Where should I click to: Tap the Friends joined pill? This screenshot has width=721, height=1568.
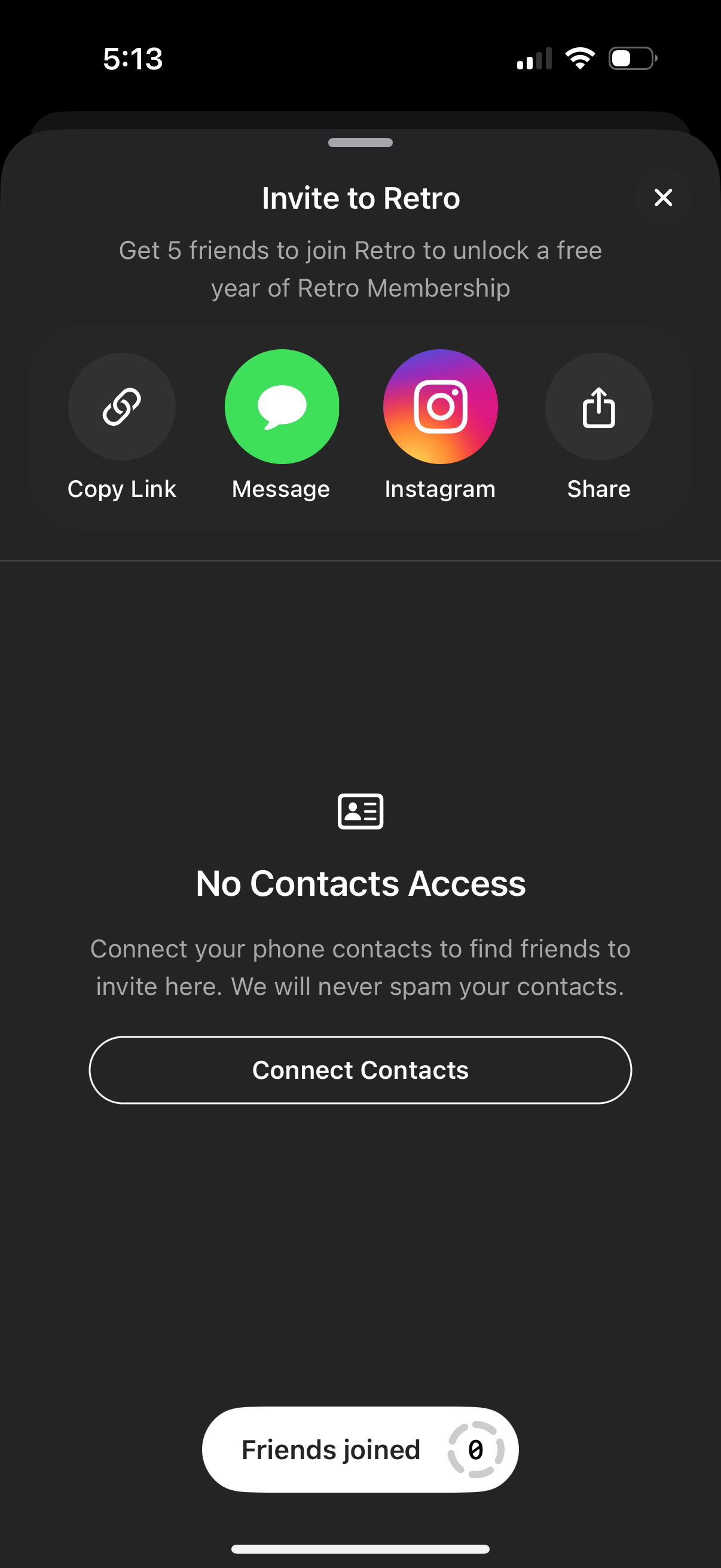(x=361, y=1448)
